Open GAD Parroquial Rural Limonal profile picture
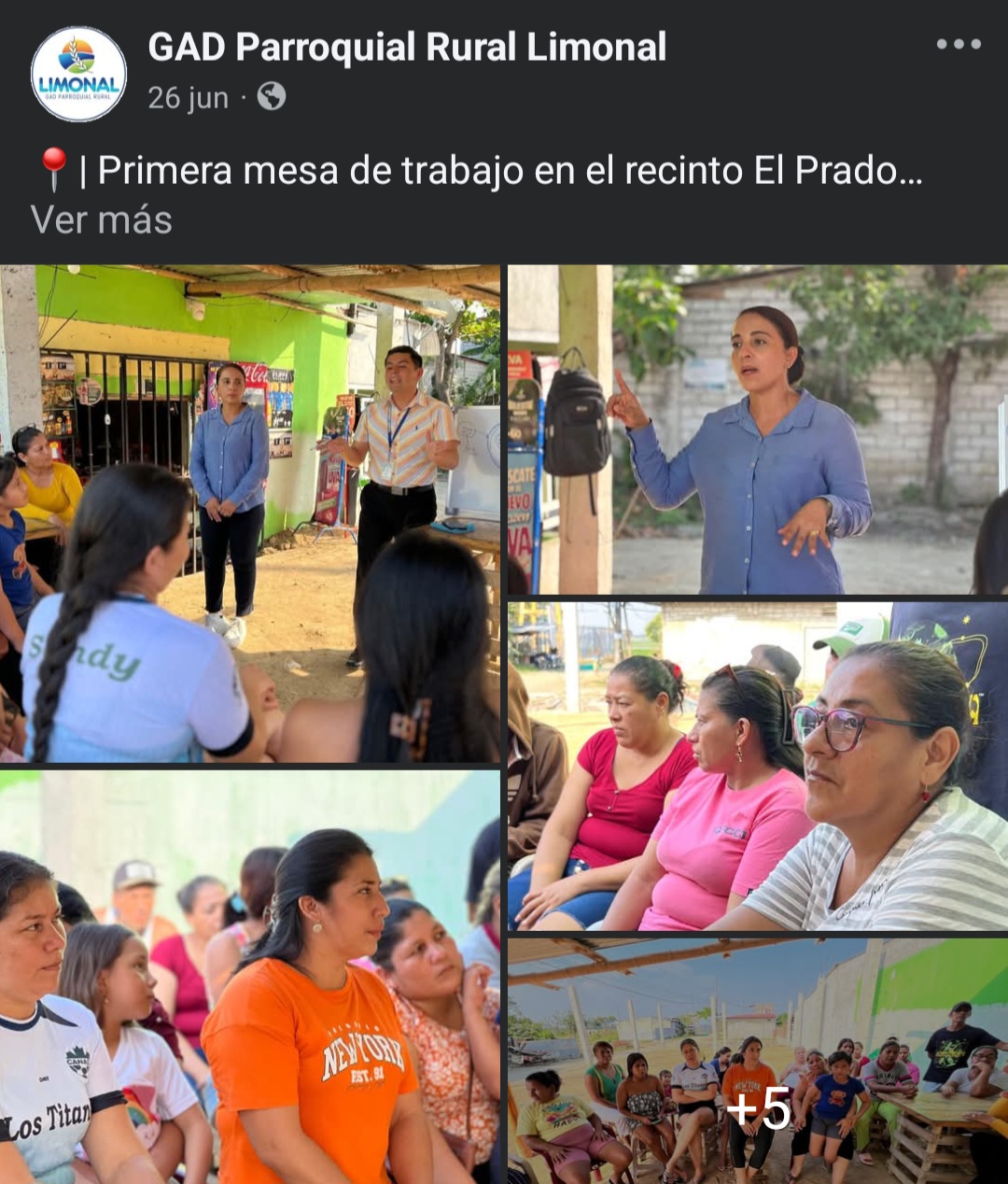This screenshot has height=1184, width=1008. coord(78,75)
